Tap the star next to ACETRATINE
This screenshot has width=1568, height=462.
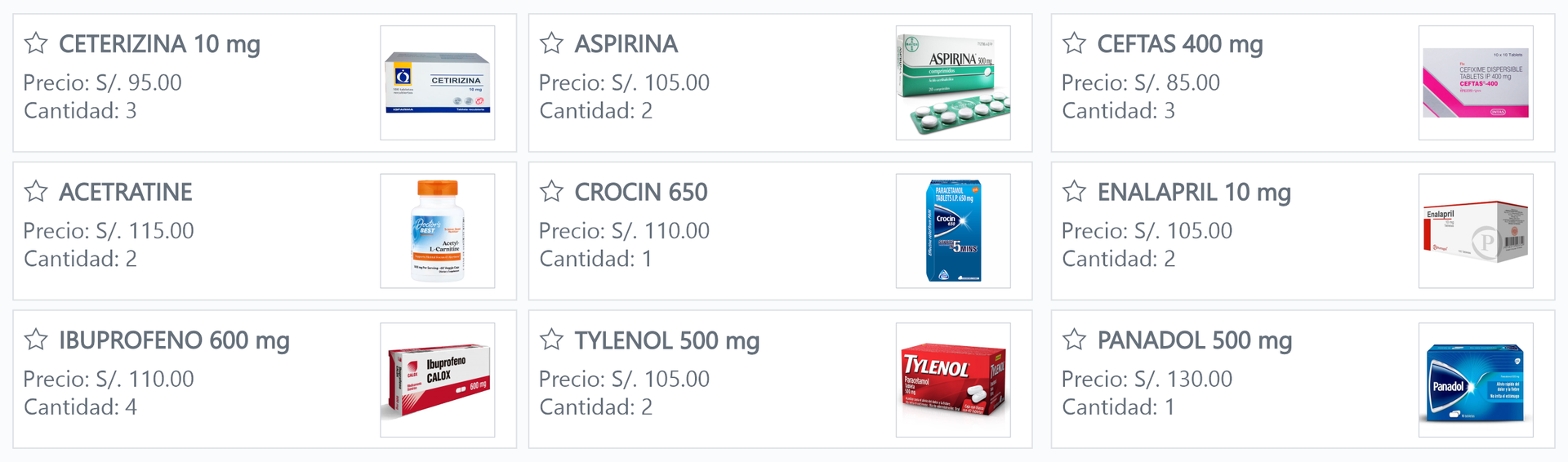(36, 192)
